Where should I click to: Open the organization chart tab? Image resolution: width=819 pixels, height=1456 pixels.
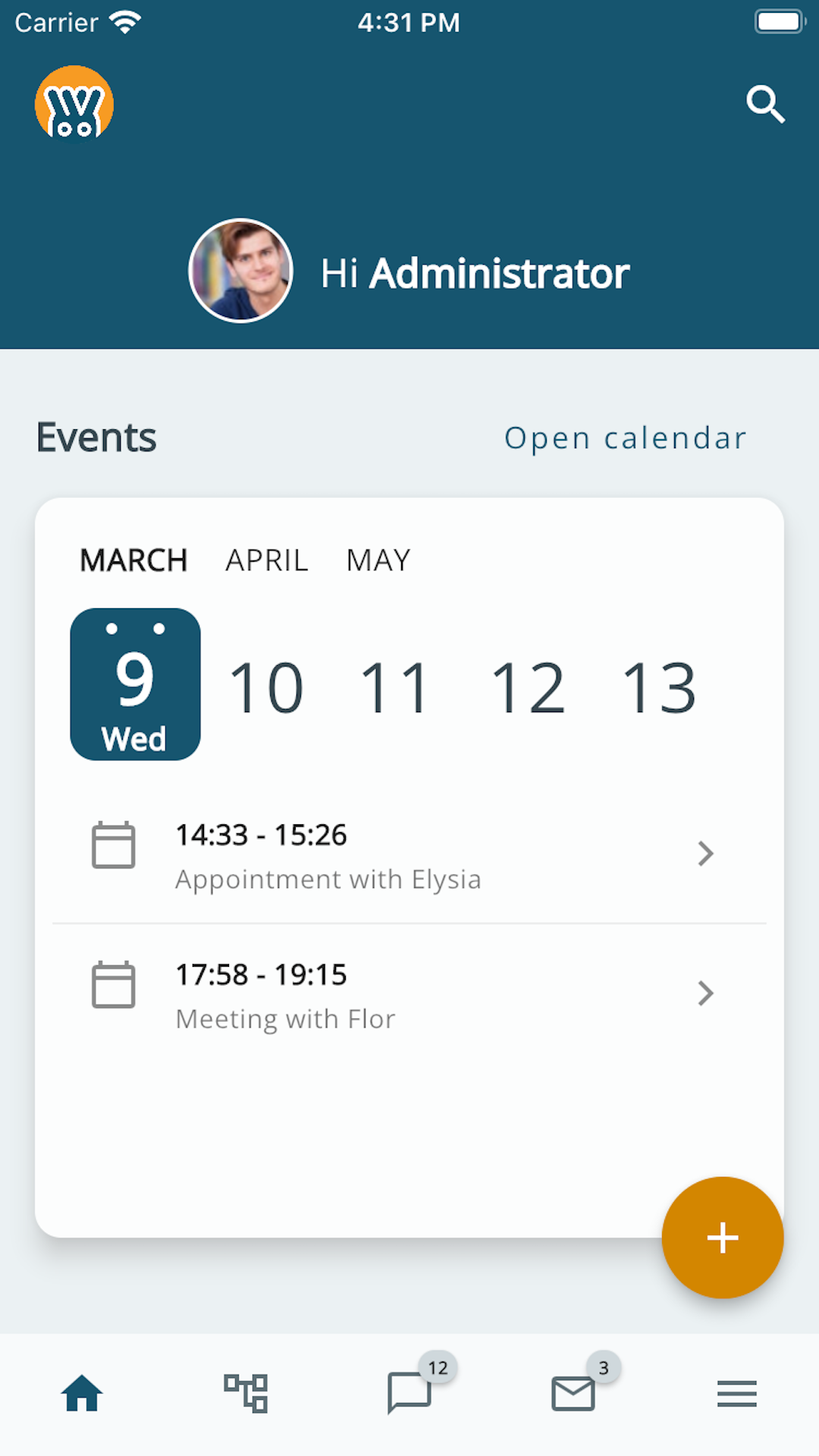click(246, 1393)
